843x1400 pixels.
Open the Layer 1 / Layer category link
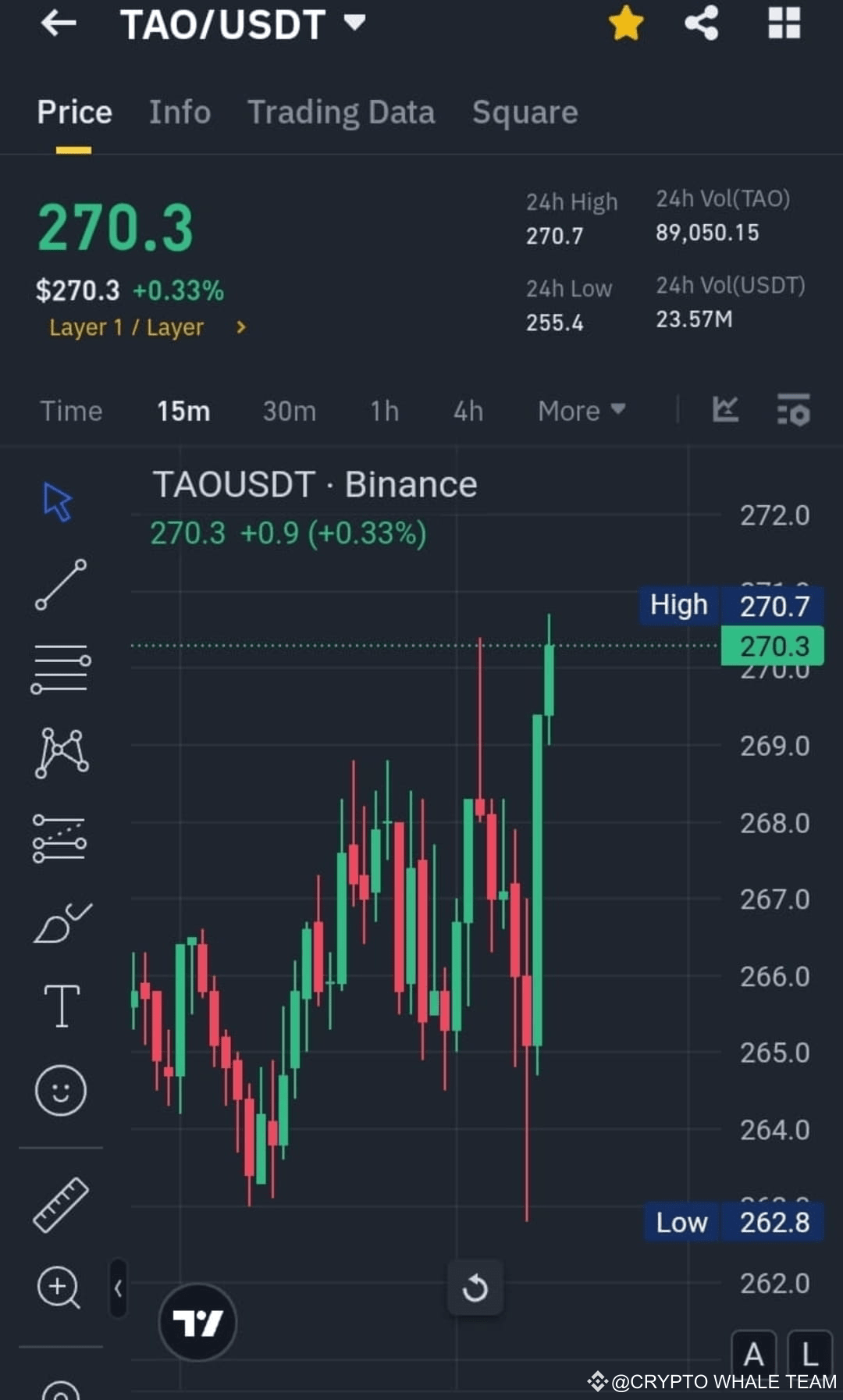coord(145,327)
